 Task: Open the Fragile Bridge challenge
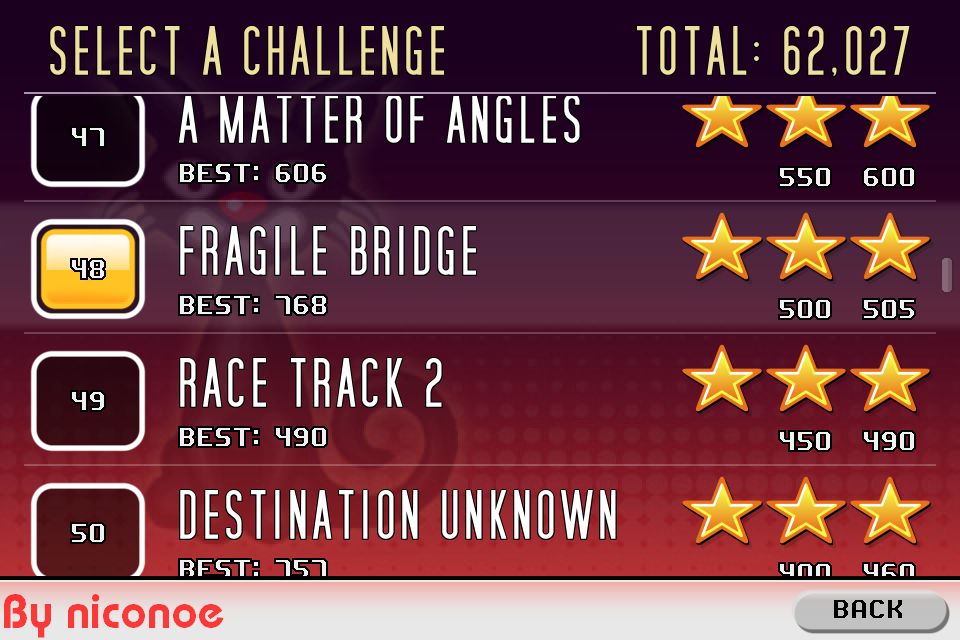click(328, 268)
